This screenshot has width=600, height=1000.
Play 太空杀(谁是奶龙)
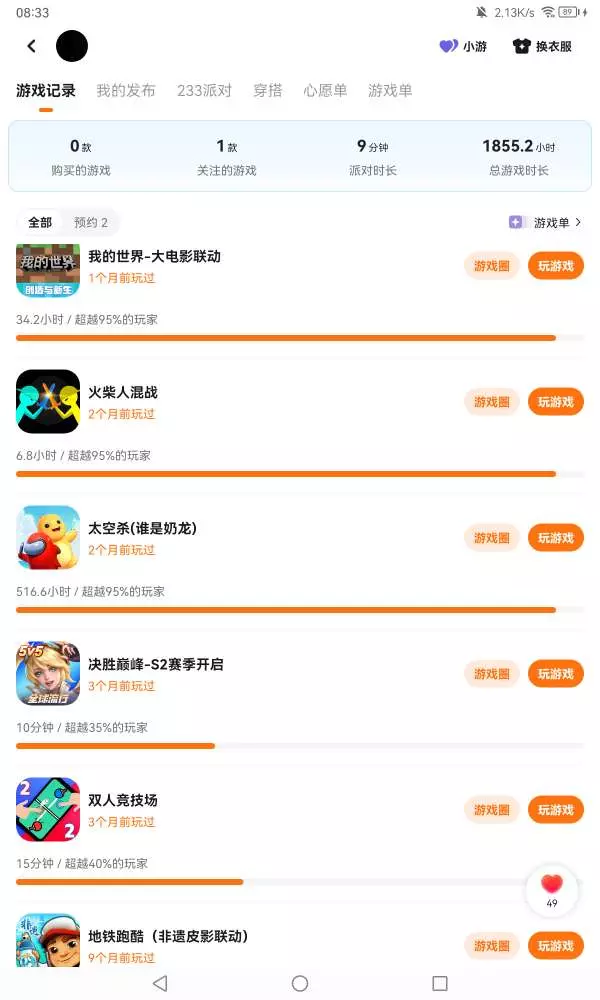[x=555, y=538]
